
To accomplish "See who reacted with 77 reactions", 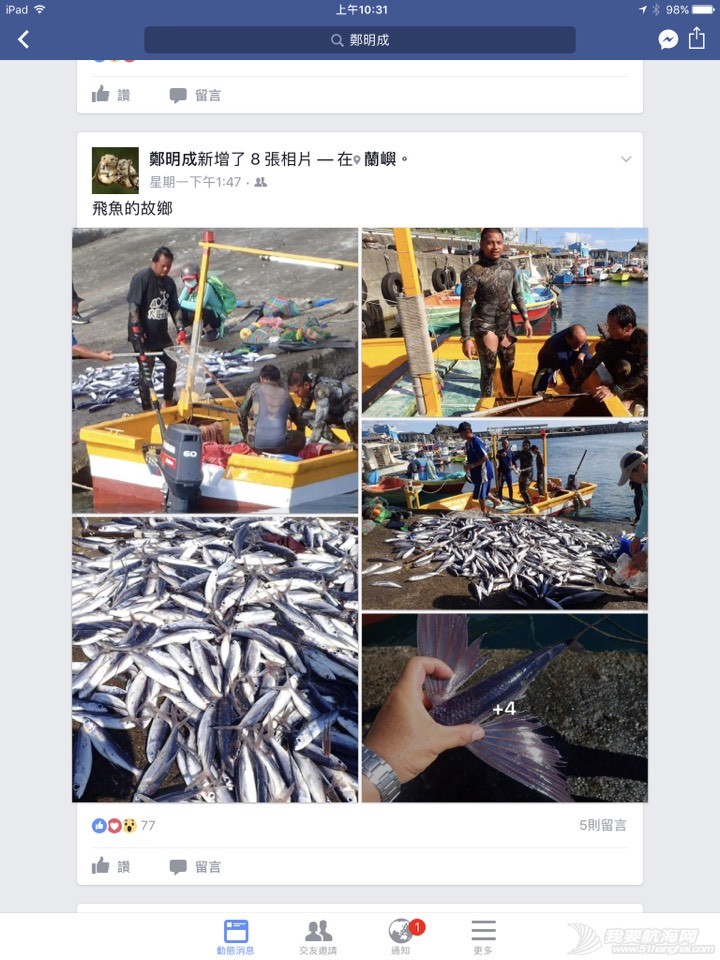I will pyautogui.click(x=125, y=826).
